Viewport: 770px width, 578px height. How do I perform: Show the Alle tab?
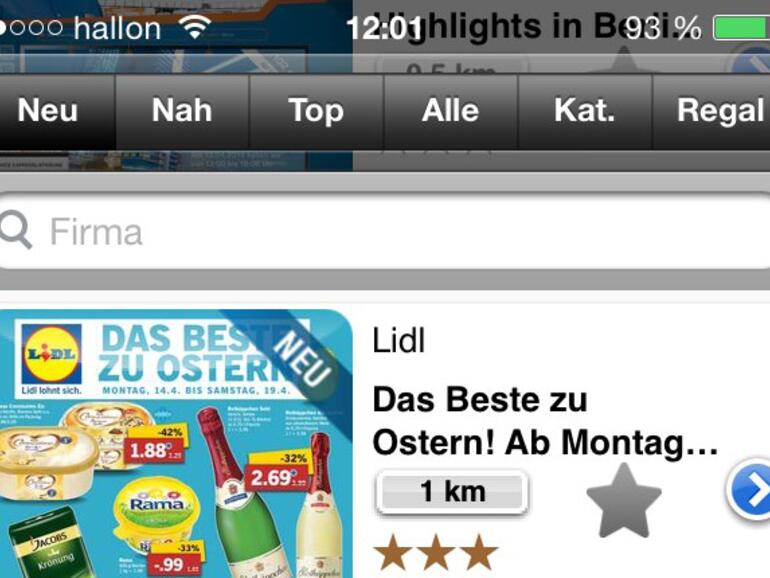click(450, 111)
